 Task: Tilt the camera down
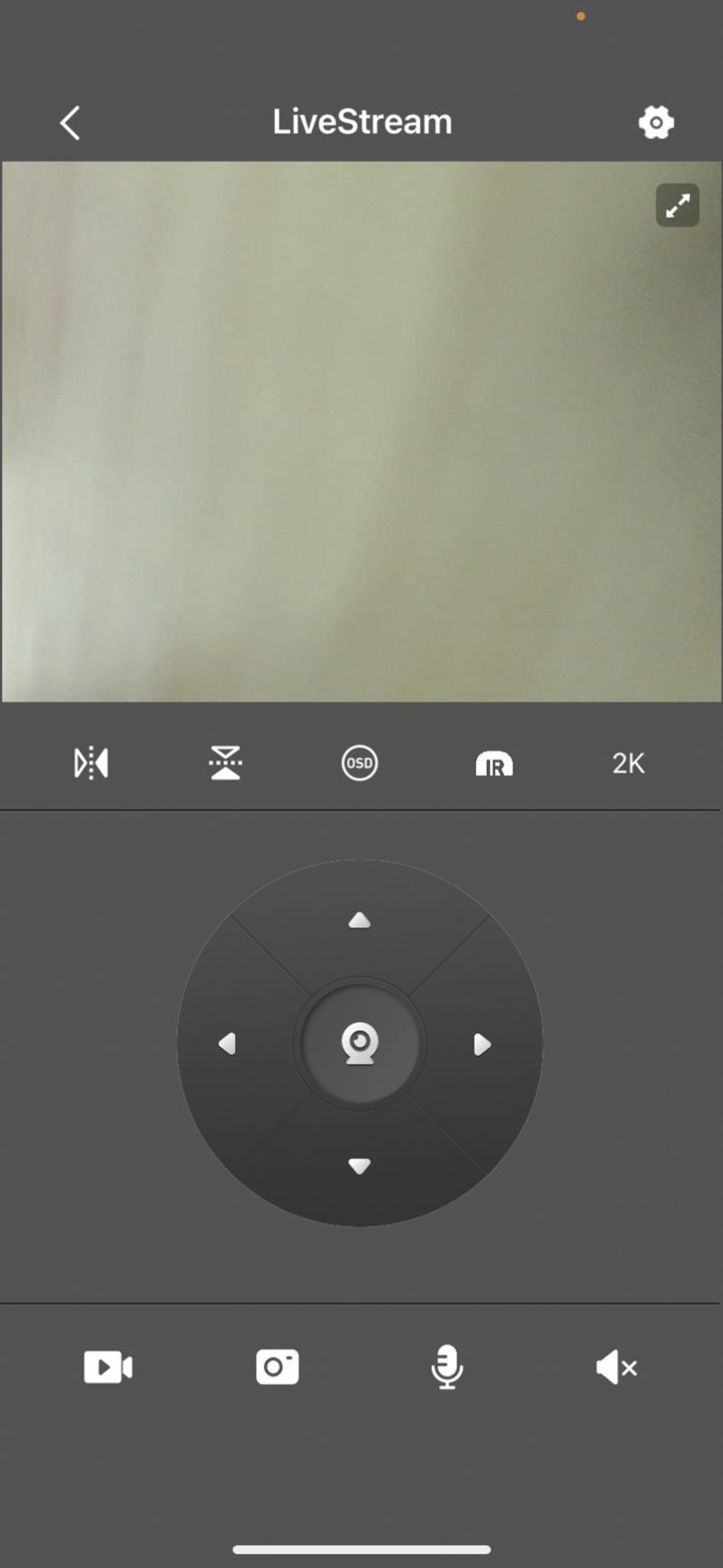pyautogui.click(x=359, y=1167)
